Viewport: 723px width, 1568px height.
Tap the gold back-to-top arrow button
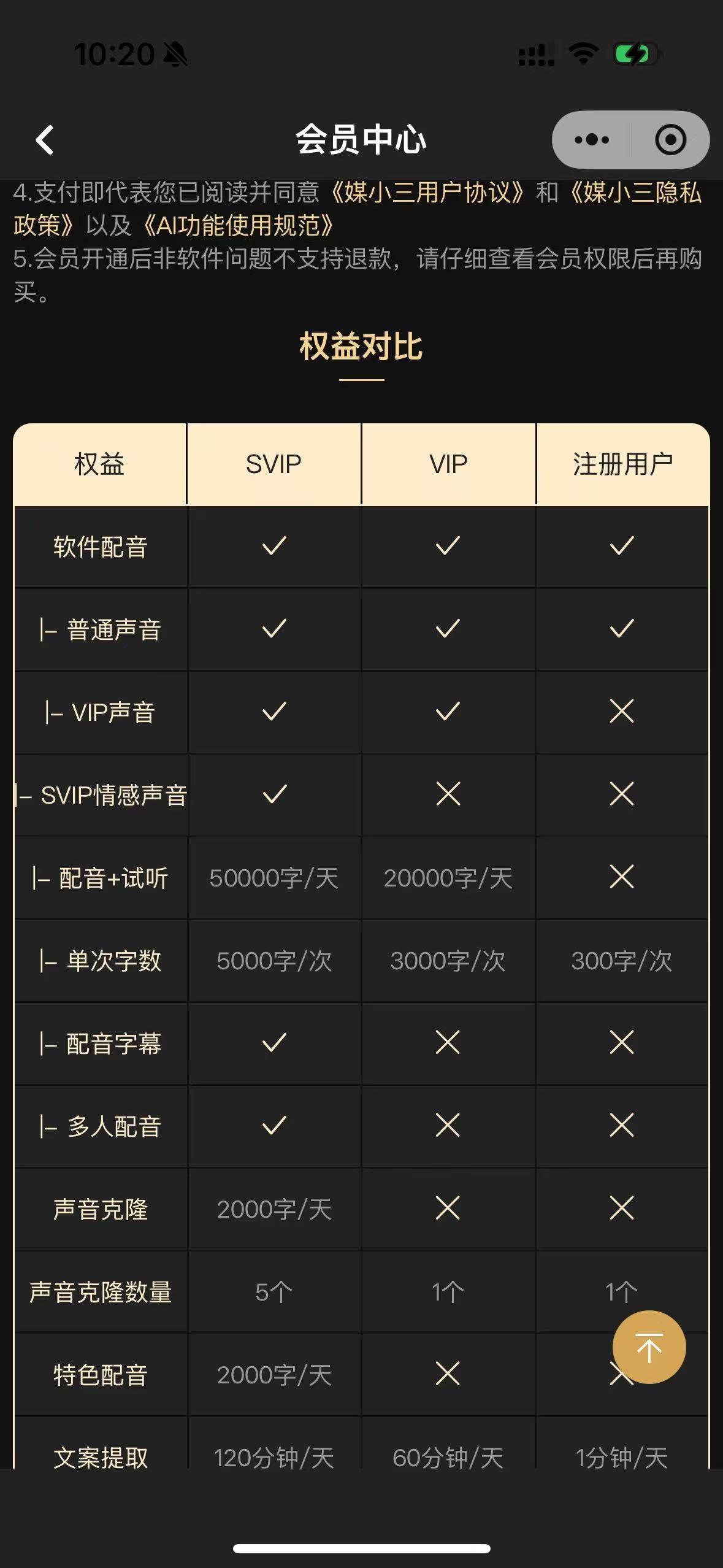click(649, 1347)
